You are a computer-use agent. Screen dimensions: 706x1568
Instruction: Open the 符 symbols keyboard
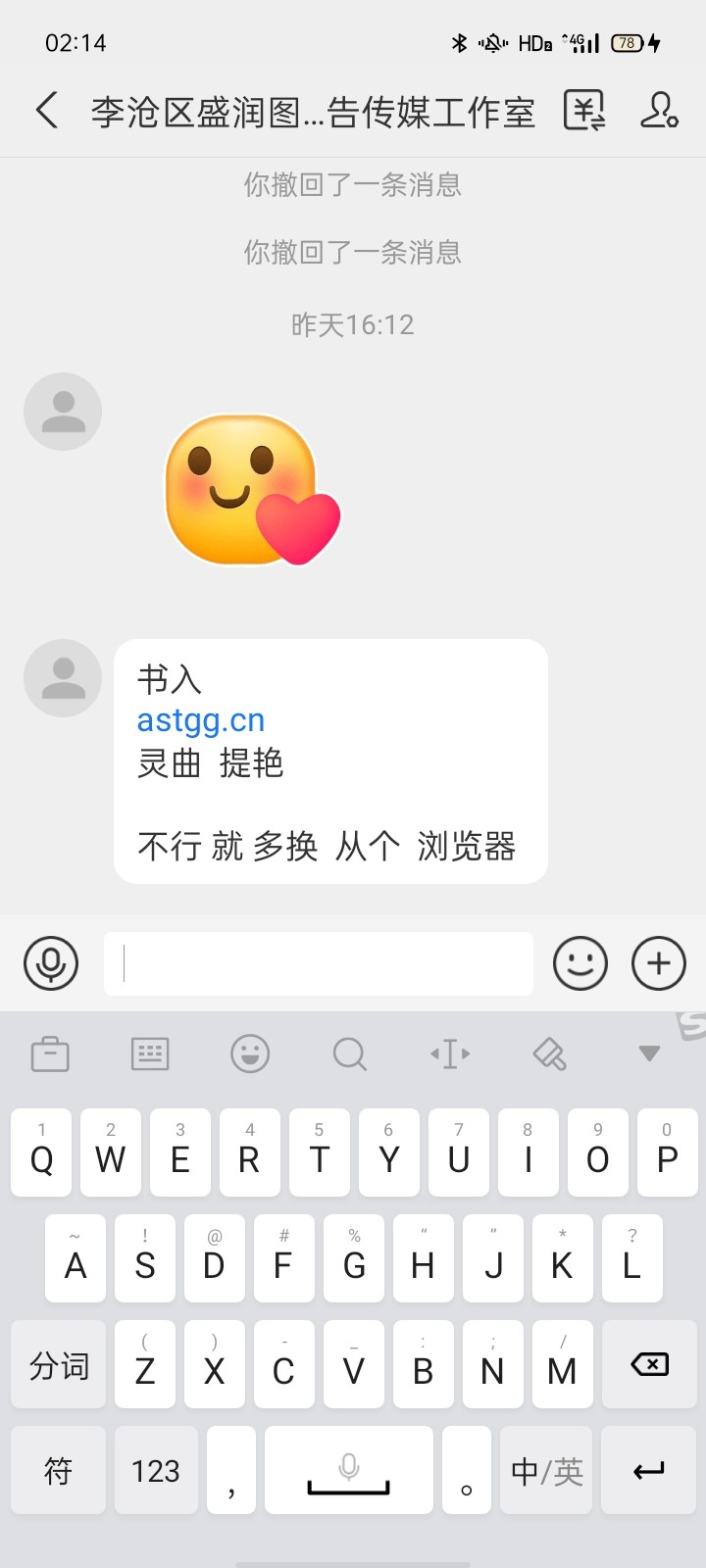point(59,1470)
